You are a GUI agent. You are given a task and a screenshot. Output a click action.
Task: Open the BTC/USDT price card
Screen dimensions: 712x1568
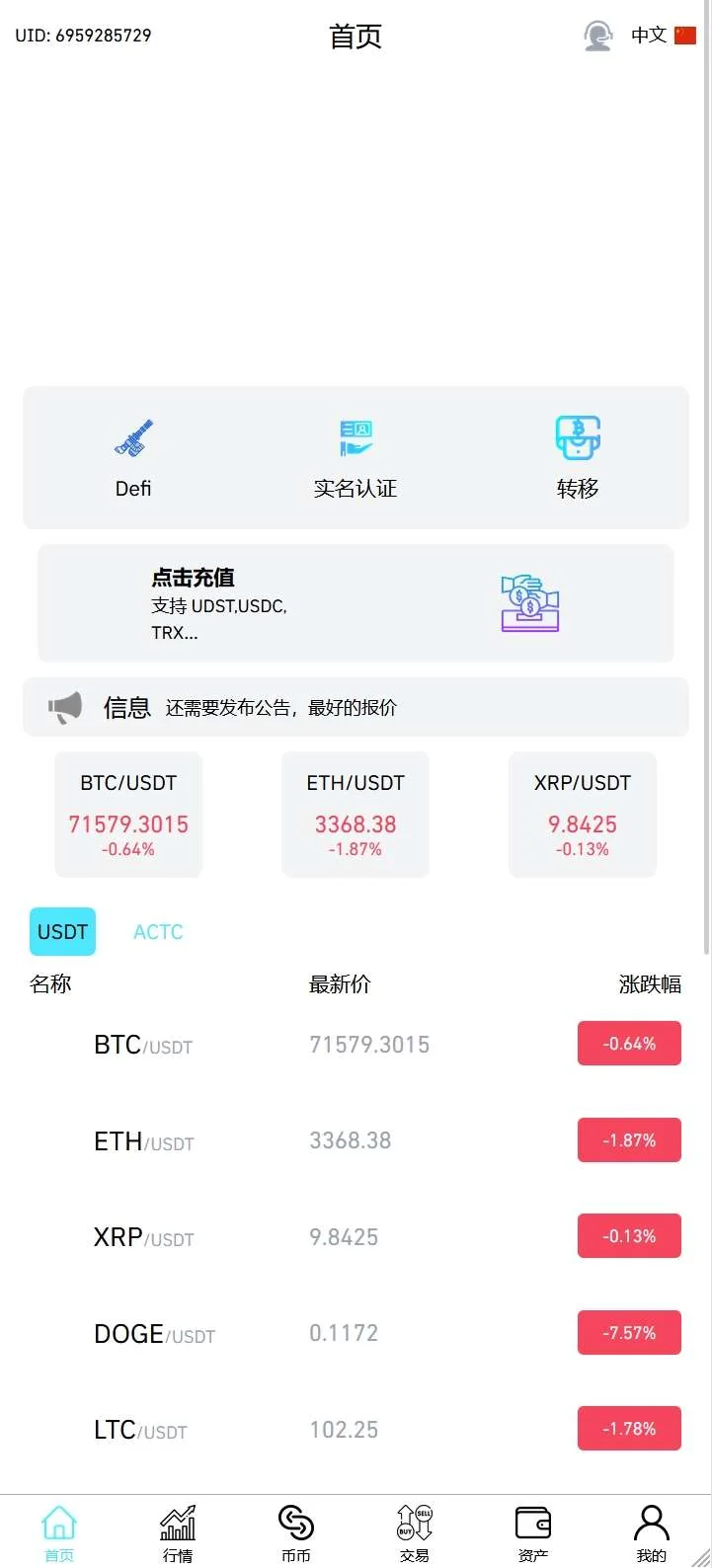[128, 815]
